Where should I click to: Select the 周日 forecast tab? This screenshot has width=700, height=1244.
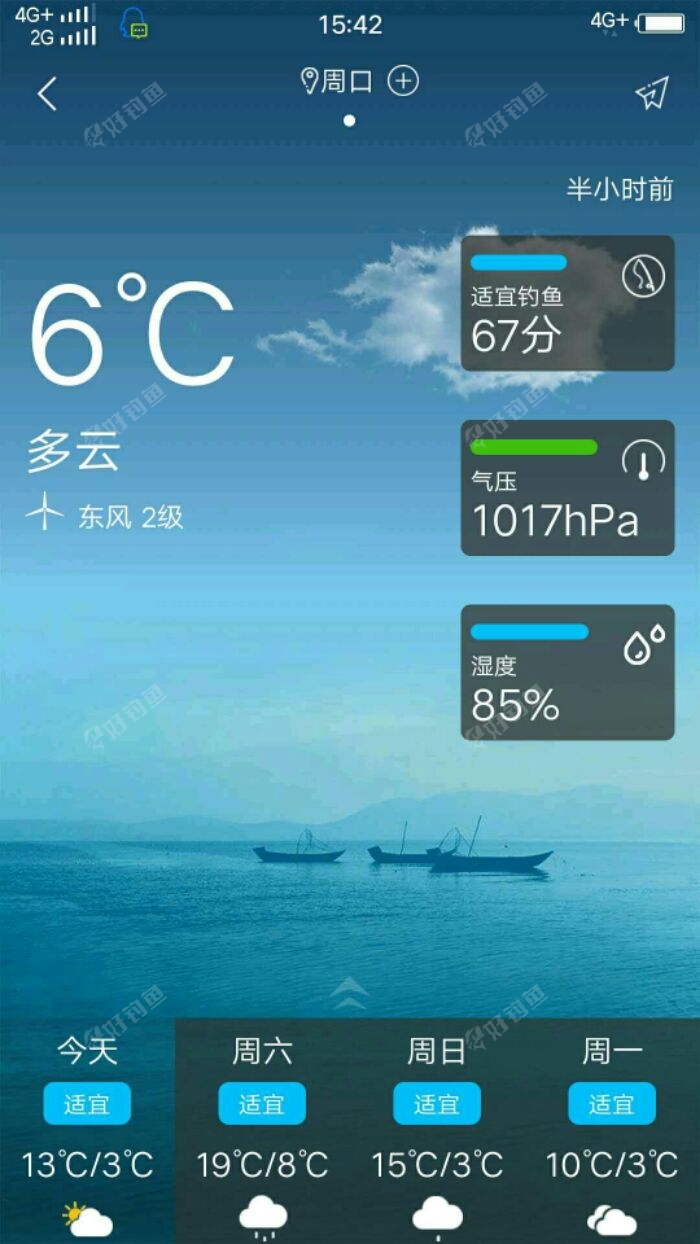point(437,1130)
